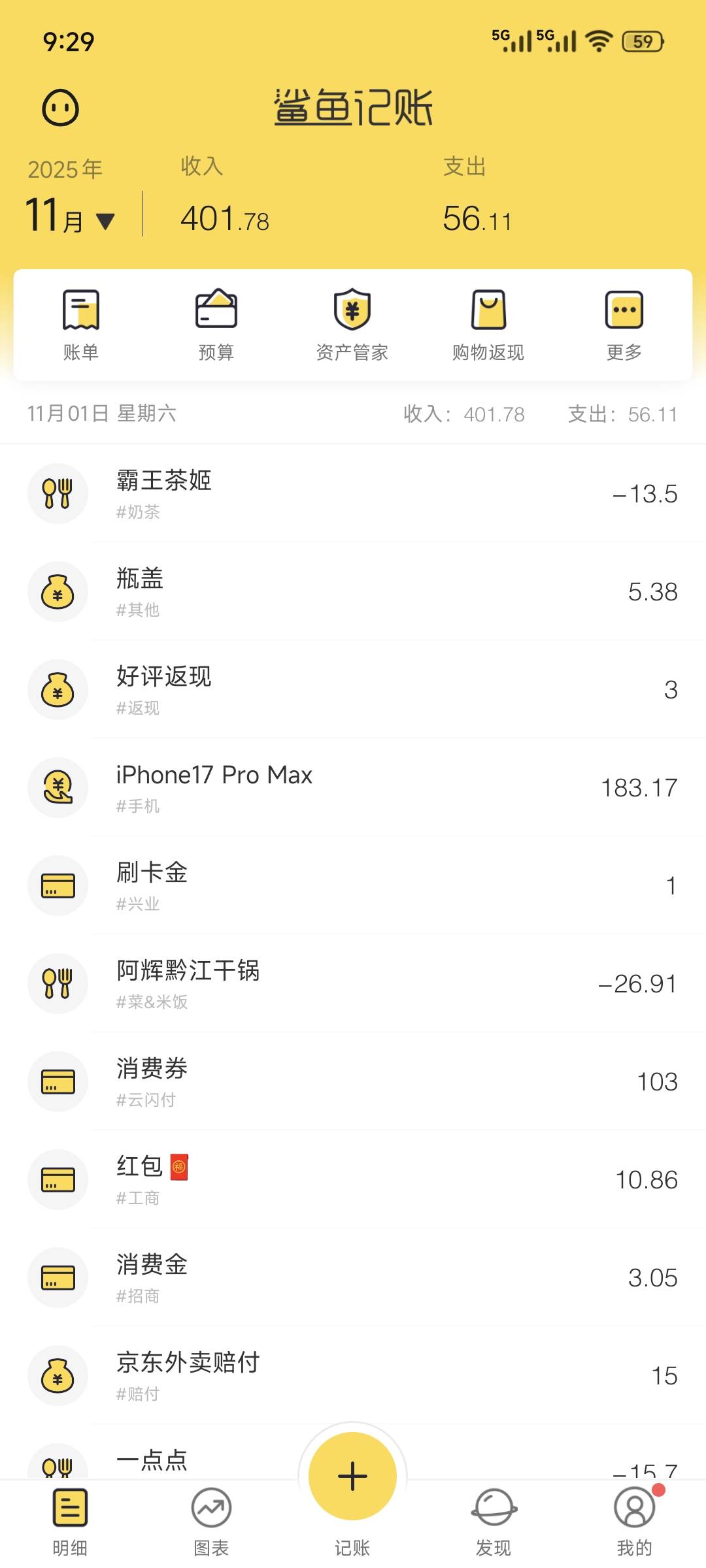
Task: Open 资产管家 asset manager
Action: [352, 325]
